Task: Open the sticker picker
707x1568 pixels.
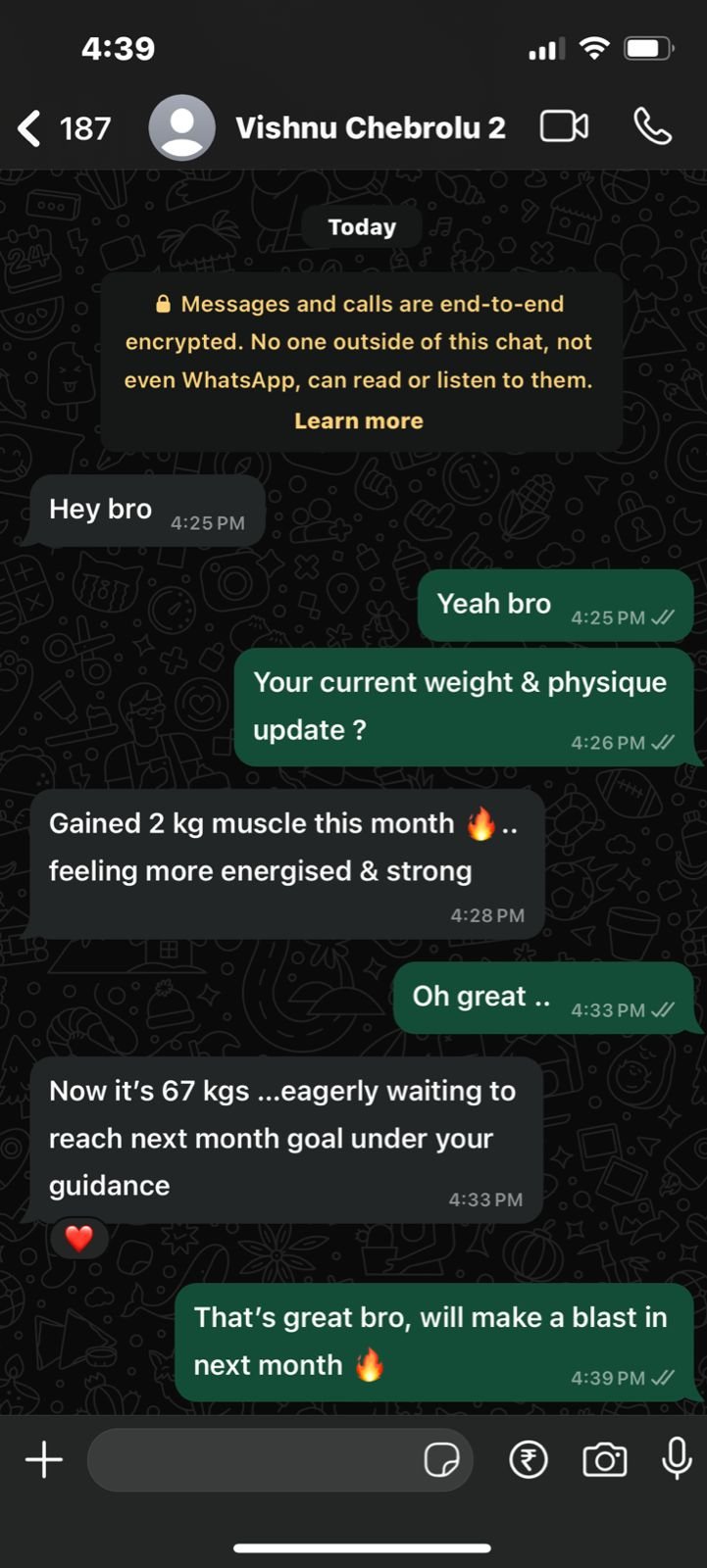Action: coord(441,1460)
